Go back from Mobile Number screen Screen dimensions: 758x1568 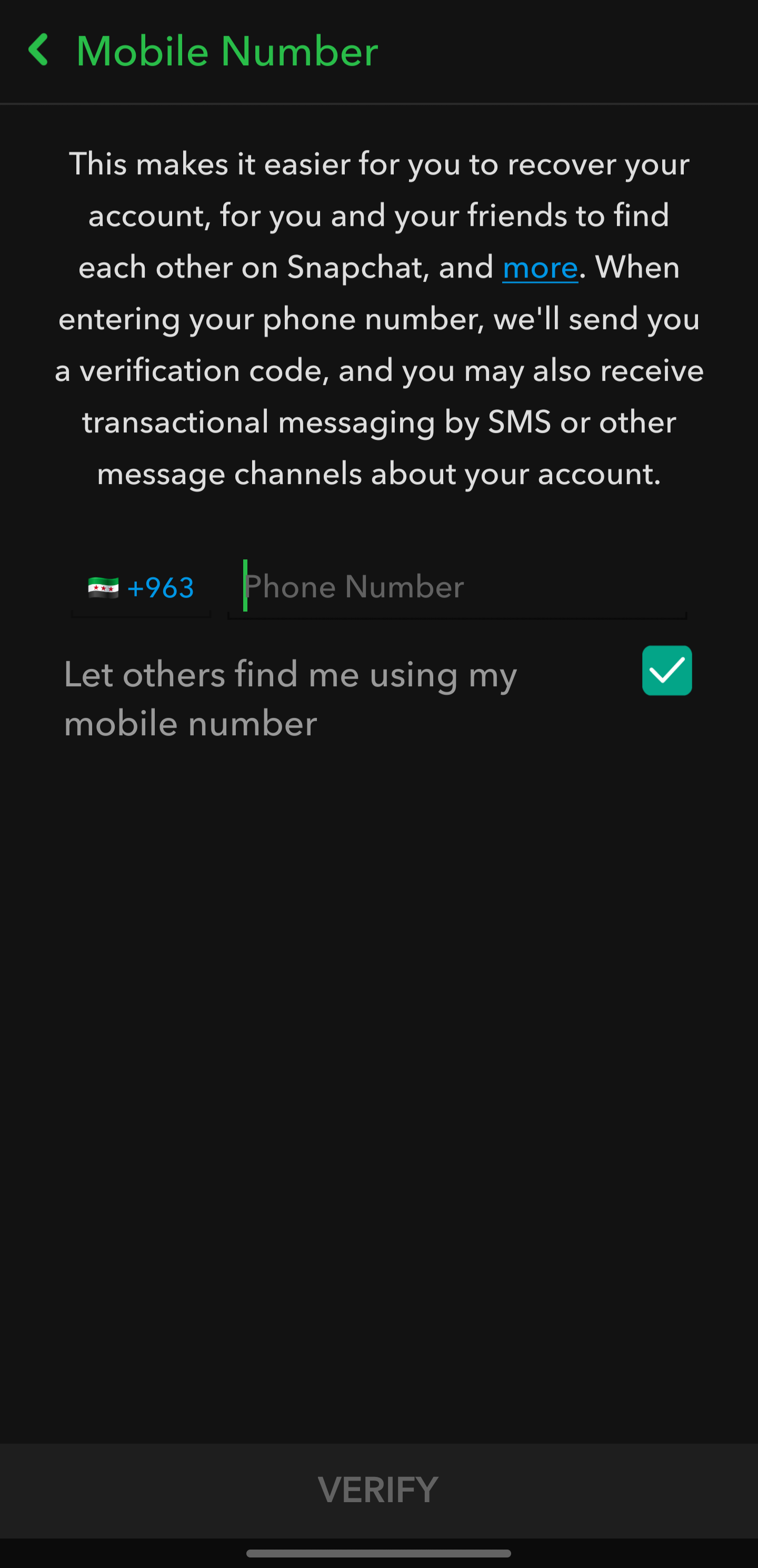click(39, 51)
